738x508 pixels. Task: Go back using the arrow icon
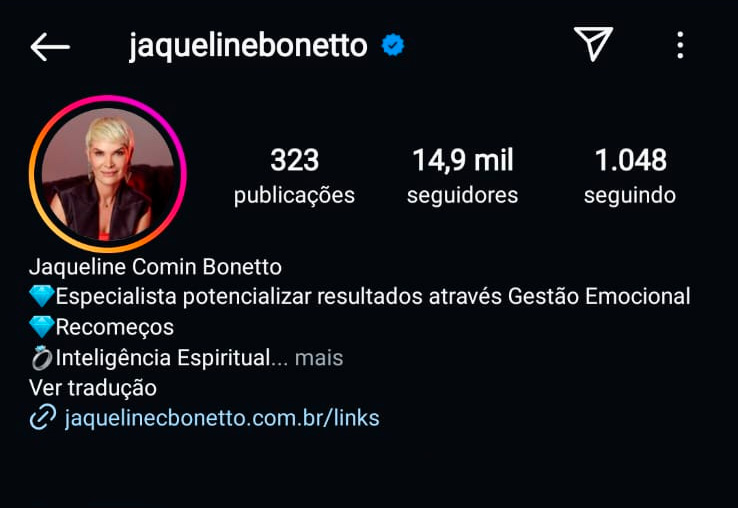click(x=49, y=46)
